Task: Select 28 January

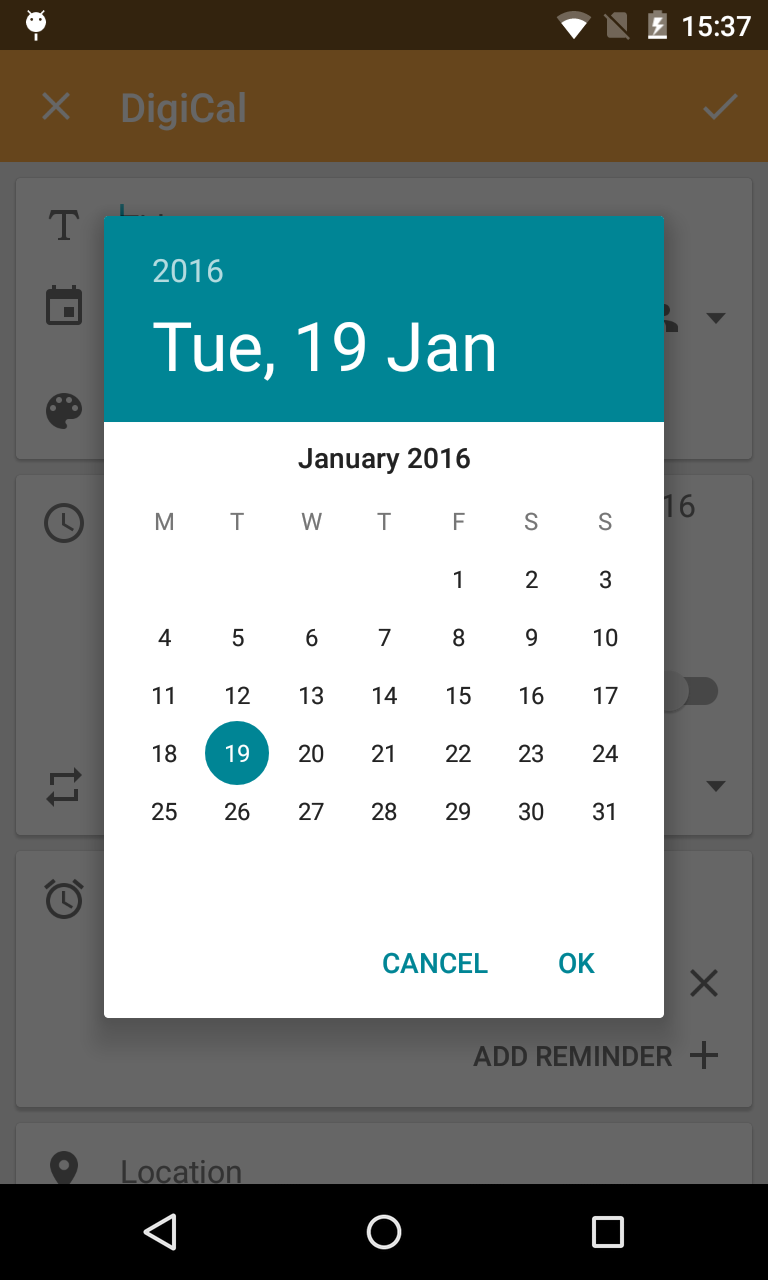Action: pos(384,812)
